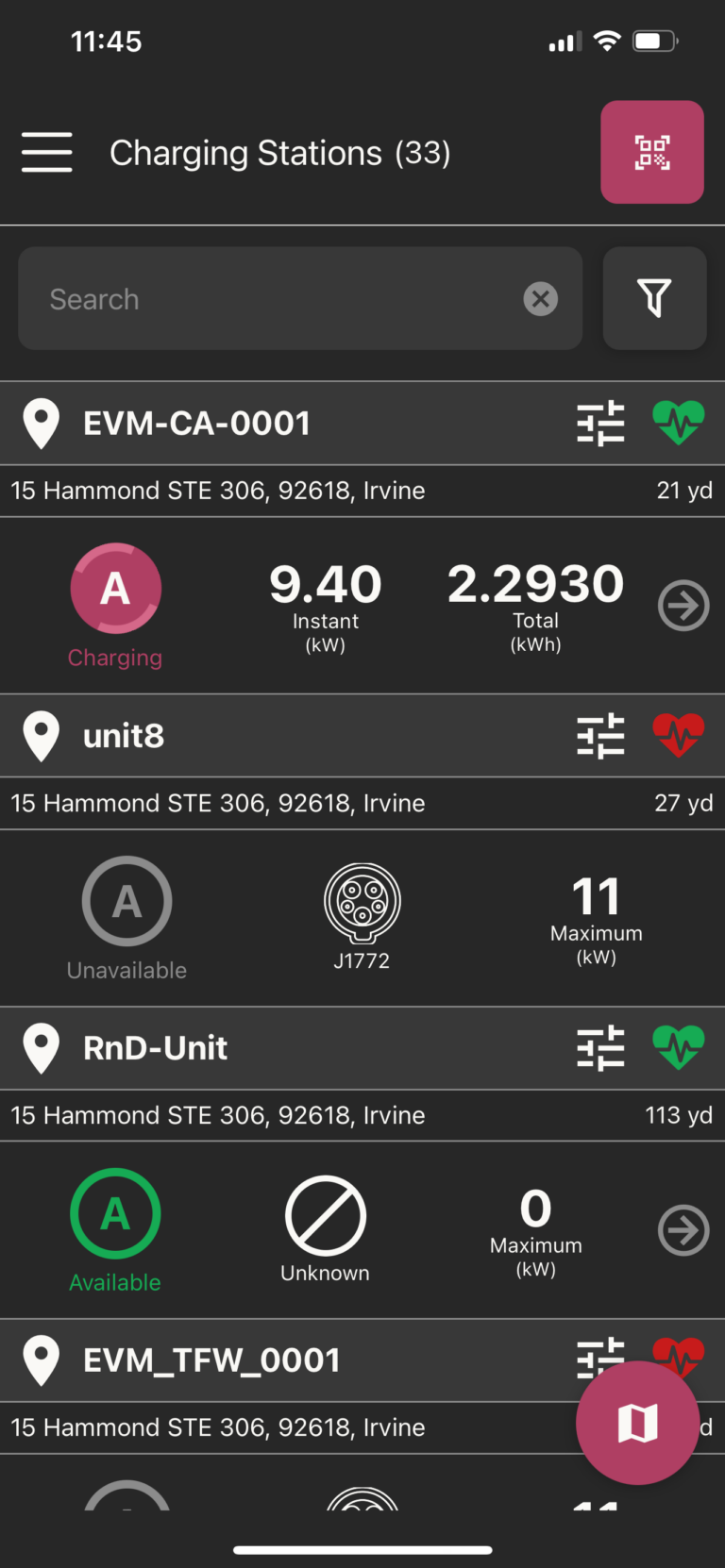Open EVM-CA-0001 charging details arrow
Viewport: 725px width, 1568px height.
[683, 605]
